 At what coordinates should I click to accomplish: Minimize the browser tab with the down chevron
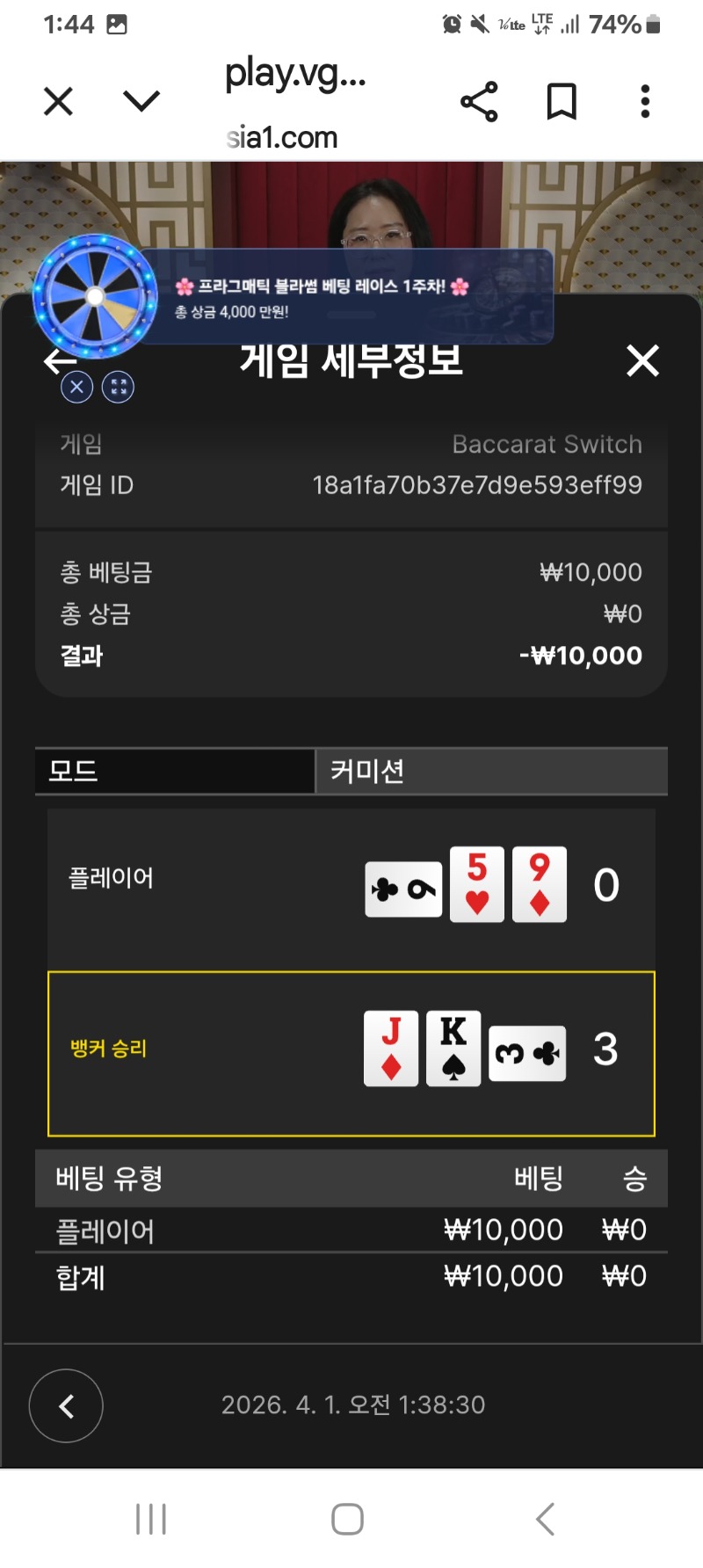point(141,102)
